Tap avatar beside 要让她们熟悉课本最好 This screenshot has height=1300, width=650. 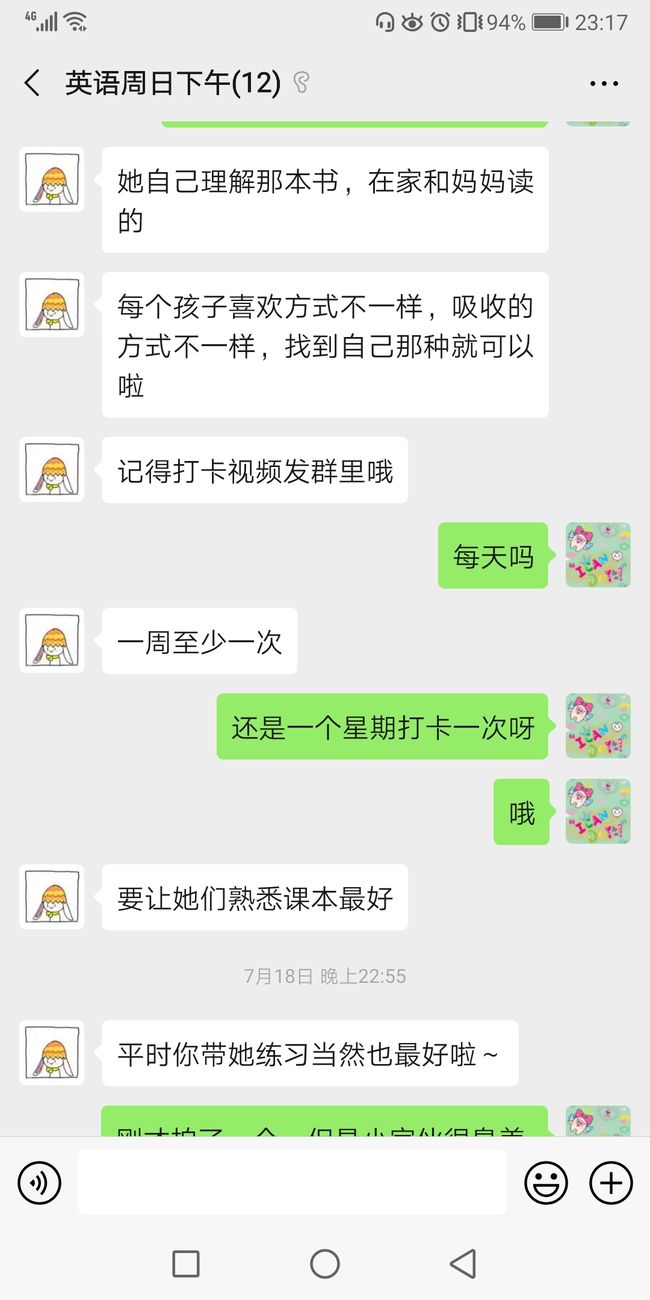tap(52, 897)
